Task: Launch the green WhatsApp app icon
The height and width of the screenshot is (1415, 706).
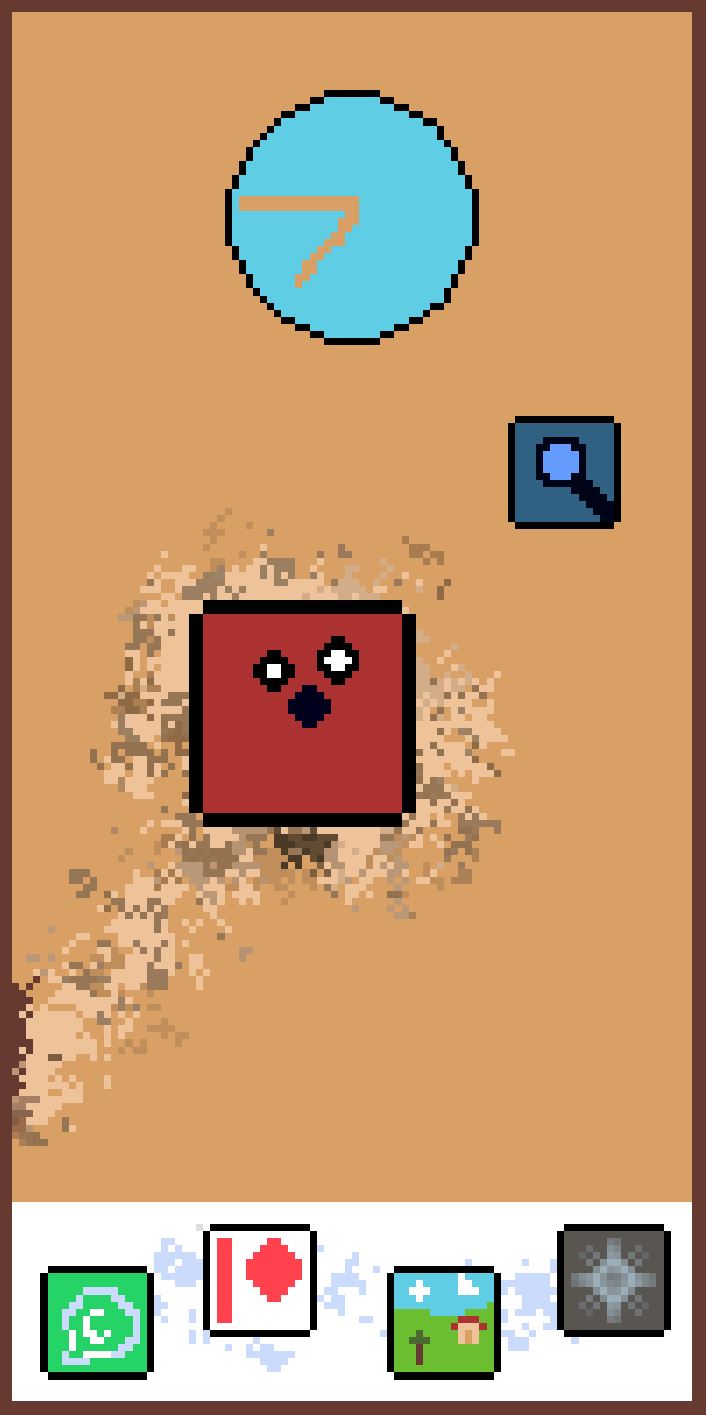Action: pyautogui.click(x=97, y=1322)
